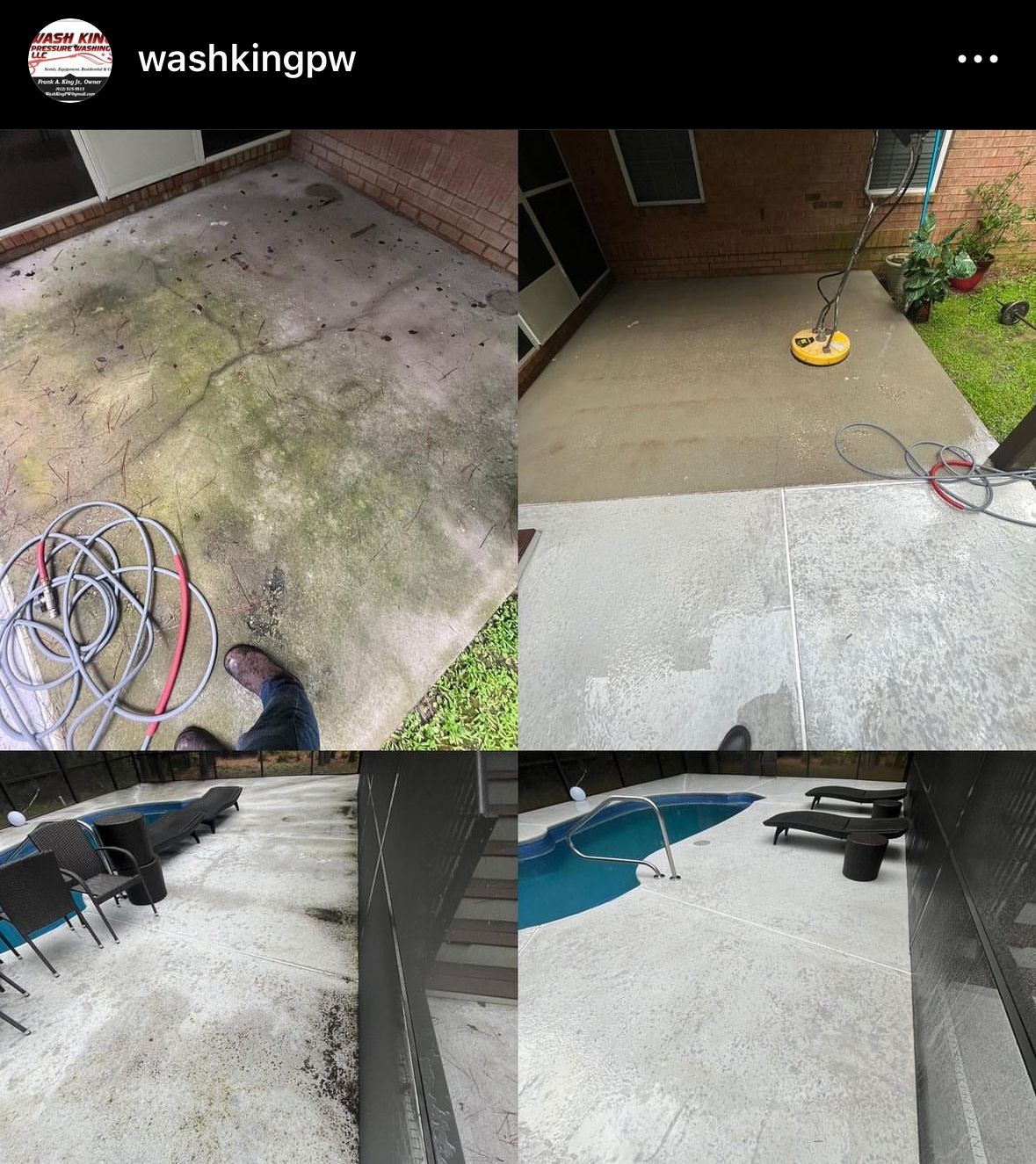Screen dimensions: 1036x1164
Task: Open the post's three-dot options menu
Action: [x=977, y=59]
